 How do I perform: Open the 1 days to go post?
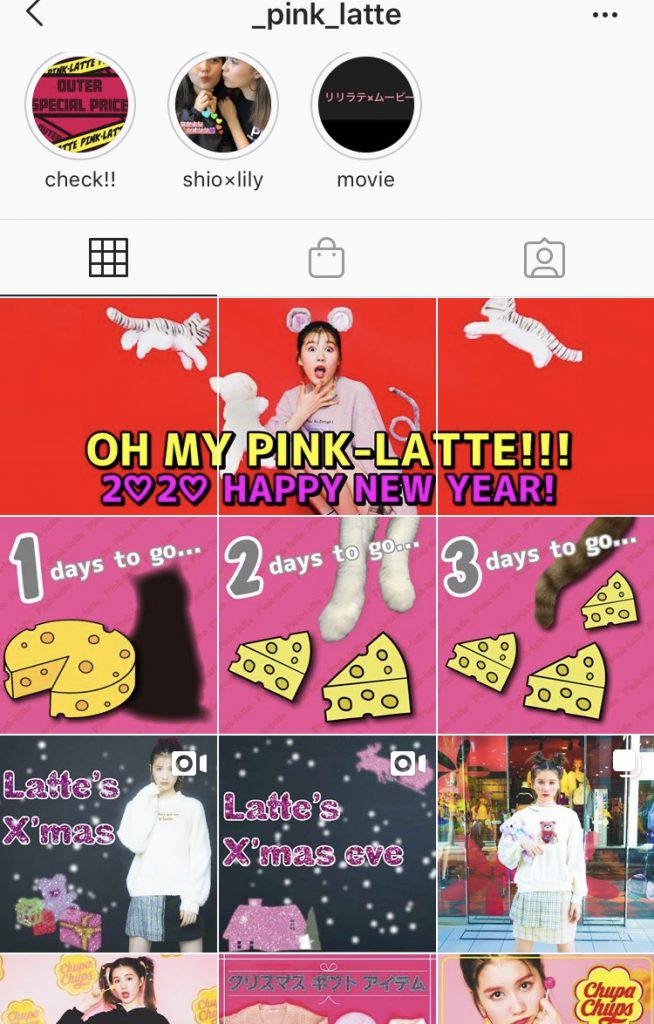click(108, 625)
